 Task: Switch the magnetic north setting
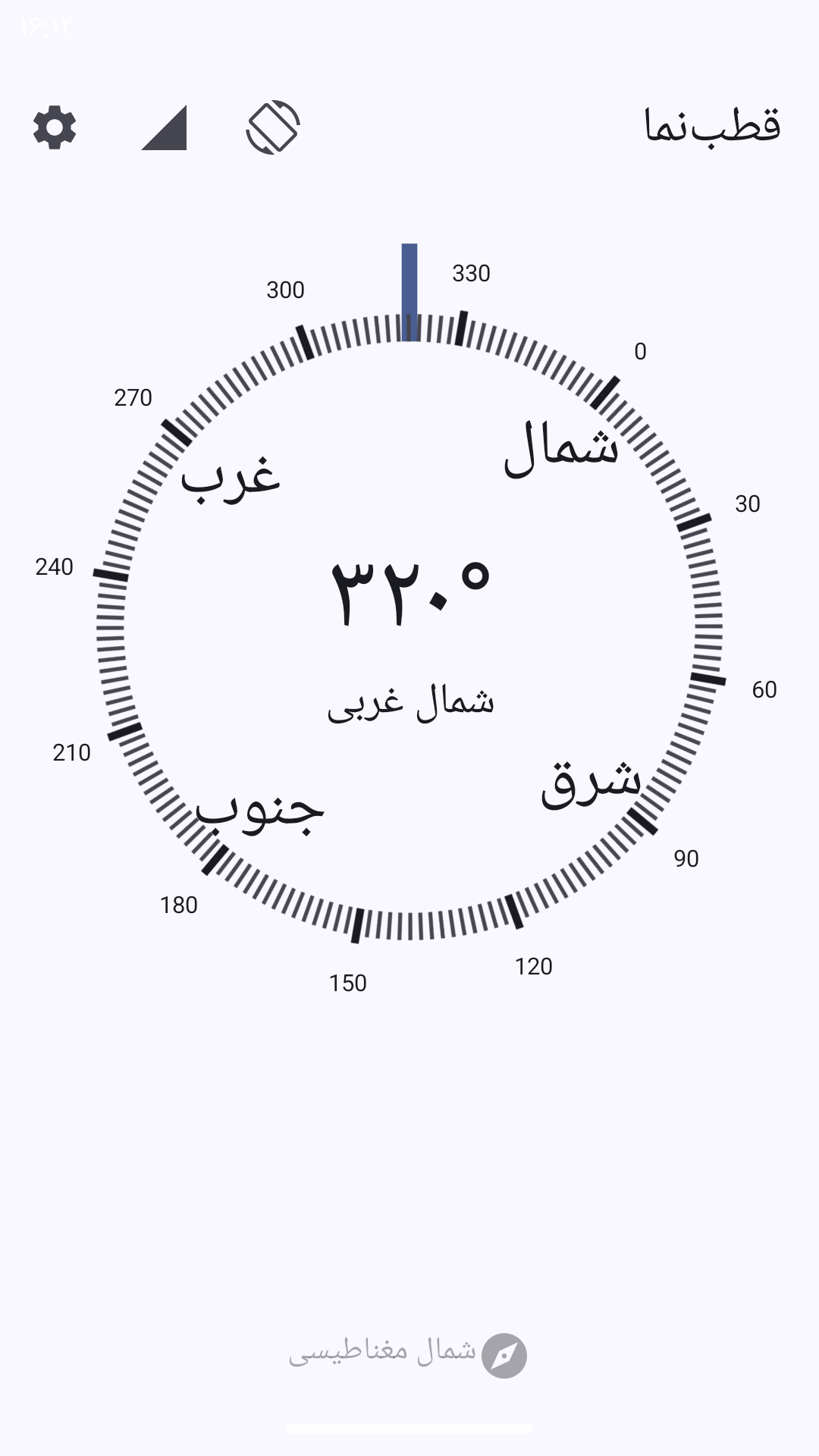point(408,1355)
